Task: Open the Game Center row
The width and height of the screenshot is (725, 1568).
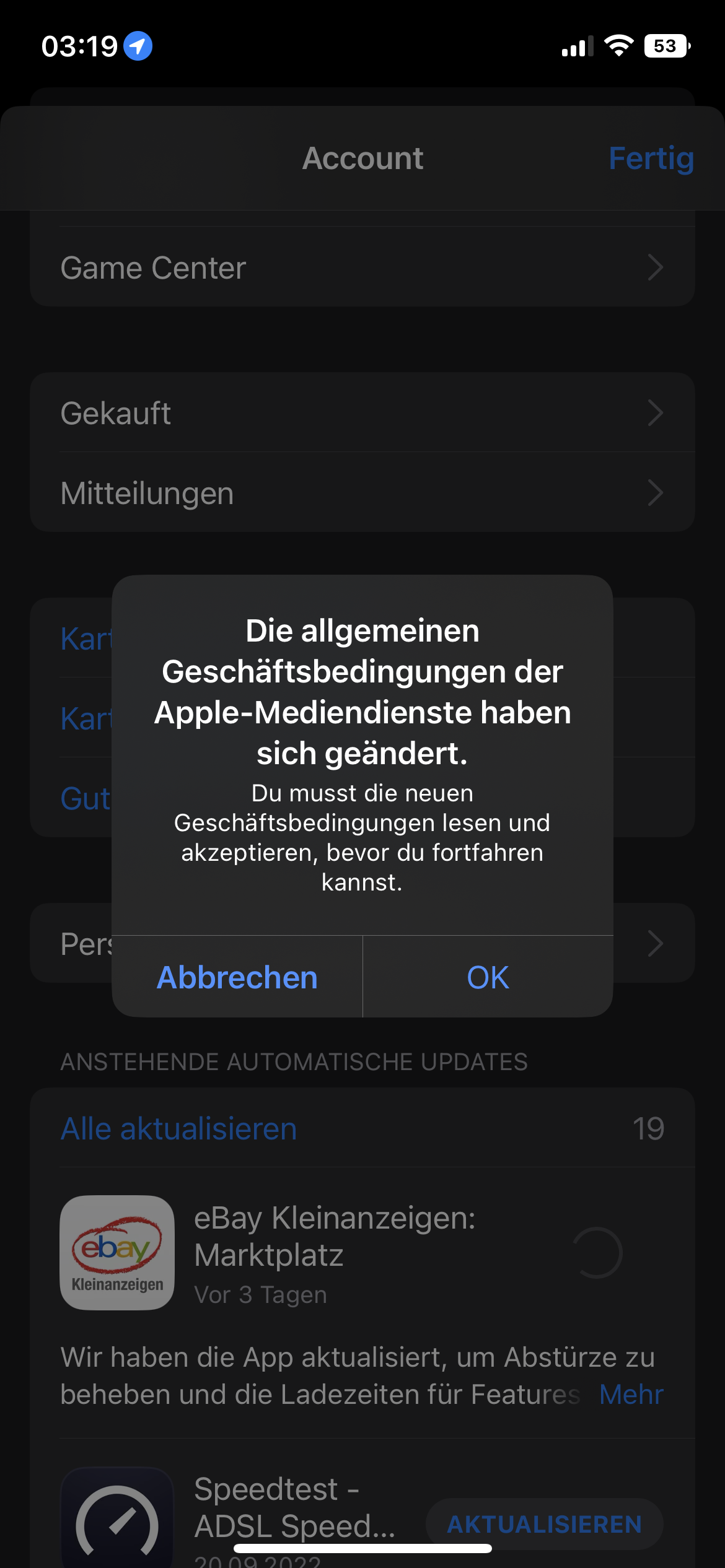Action: coord(362,268)
